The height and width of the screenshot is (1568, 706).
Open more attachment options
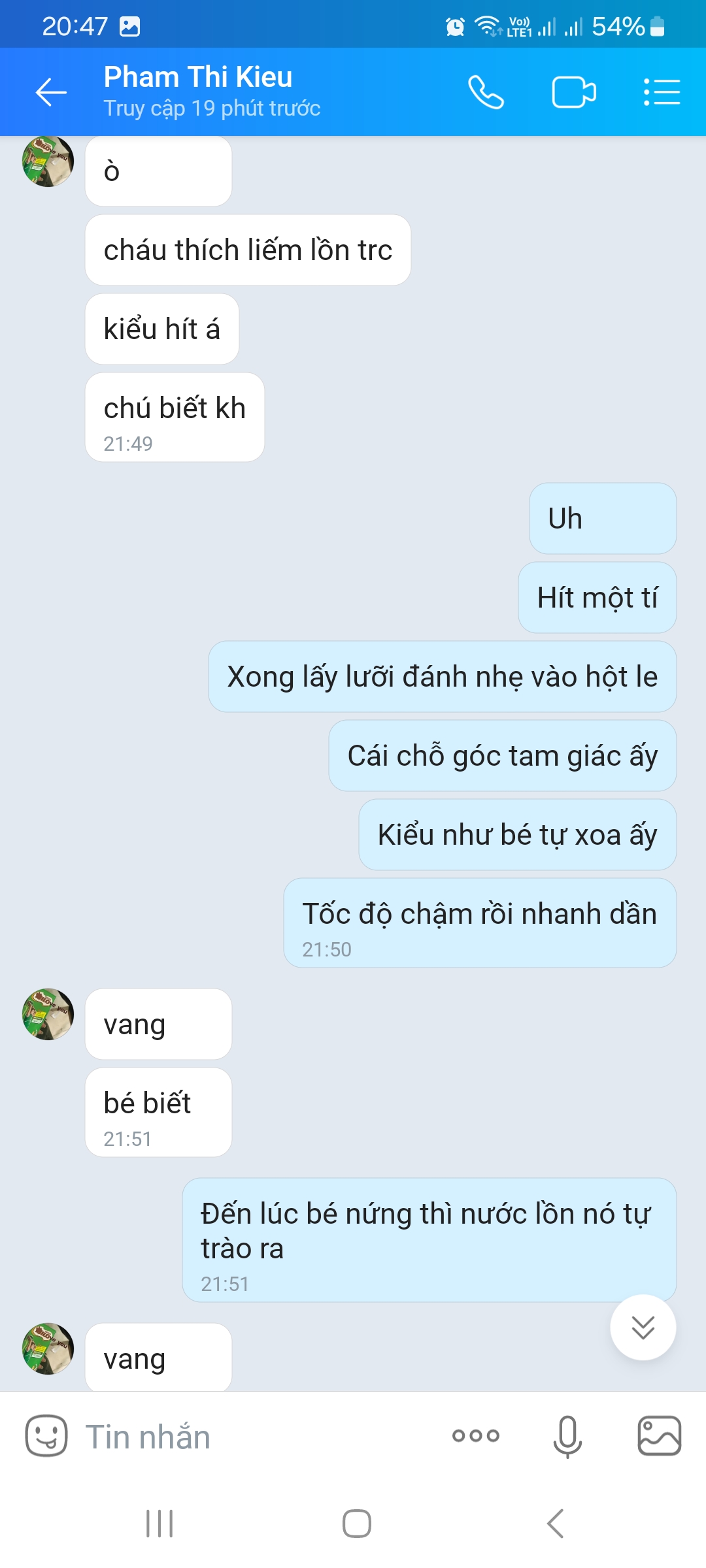point(475,1435)
